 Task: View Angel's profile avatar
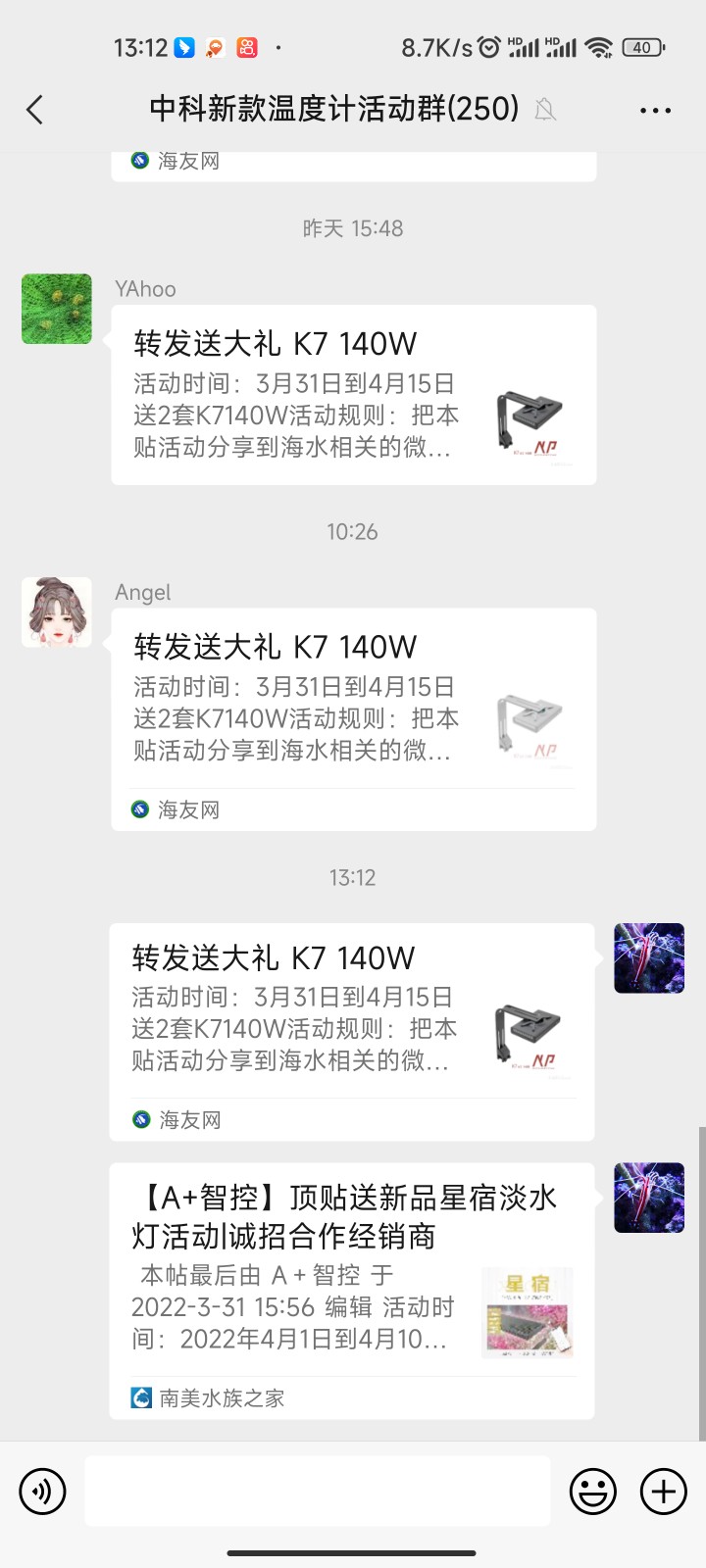coord(57,612)
